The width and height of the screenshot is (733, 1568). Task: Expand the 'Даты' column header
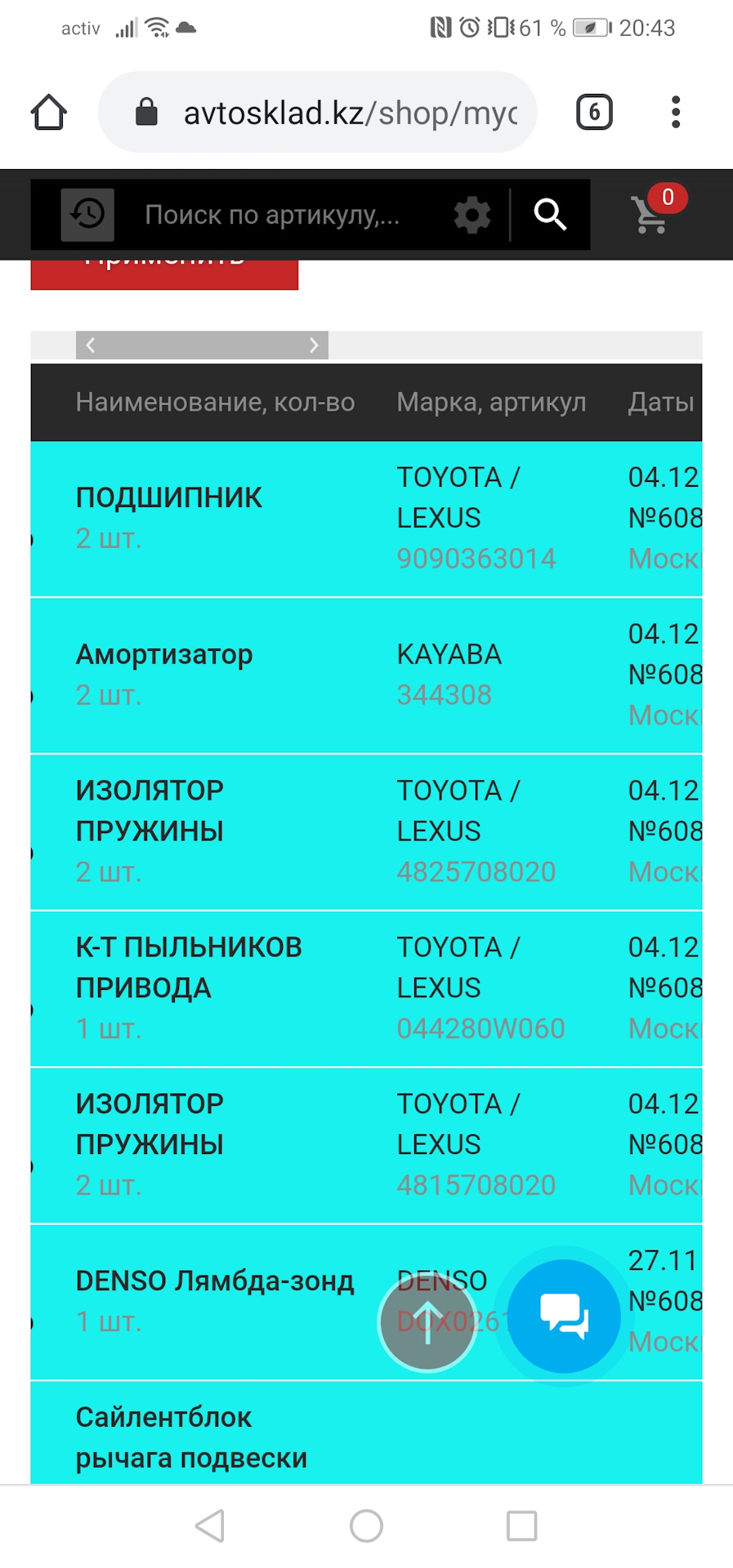pyautogui.click(x=661, y=402)
